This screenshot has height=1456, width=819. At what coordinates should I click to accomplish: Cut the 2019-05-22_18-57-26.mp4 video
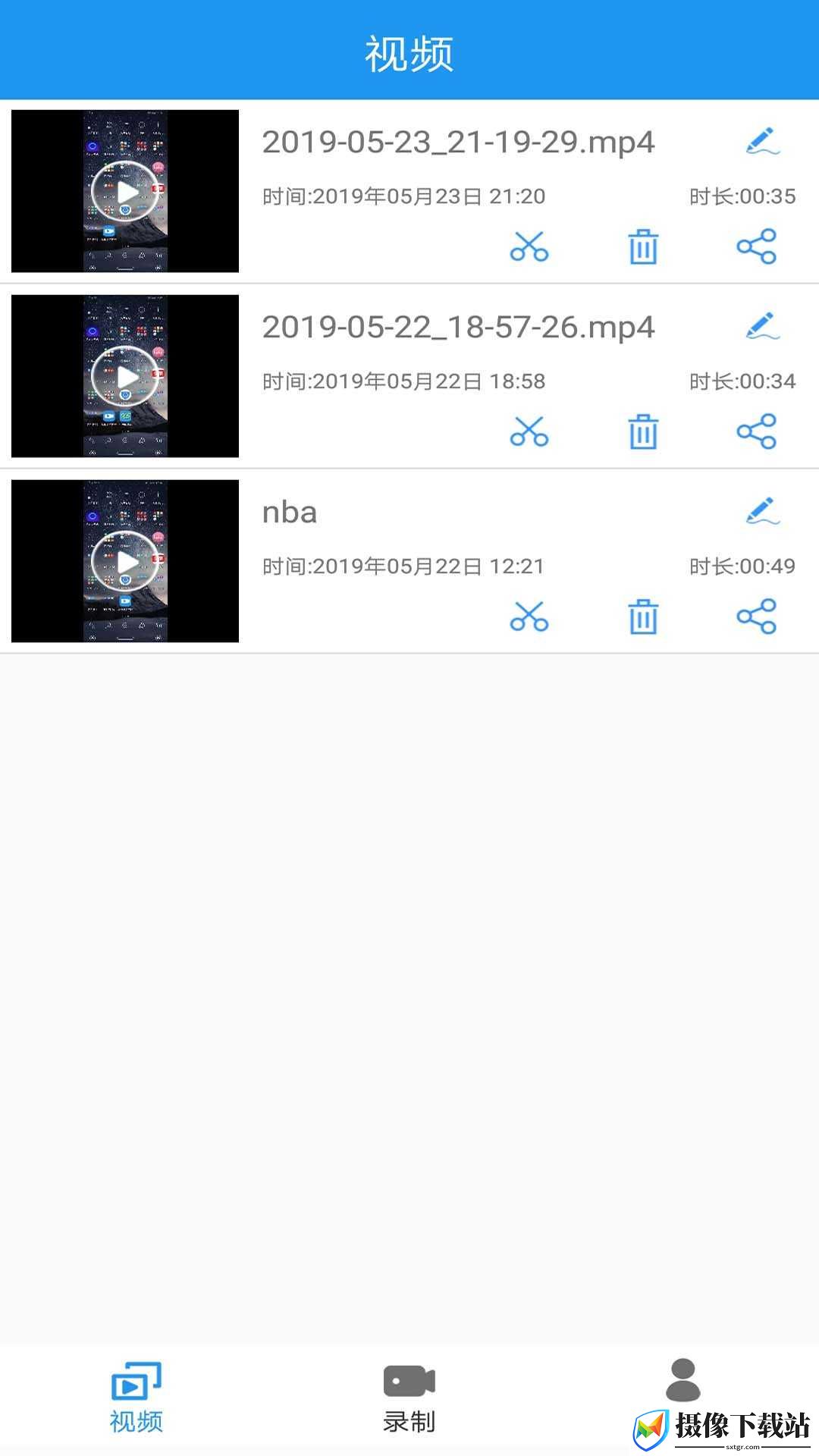[x=529, y=431]
